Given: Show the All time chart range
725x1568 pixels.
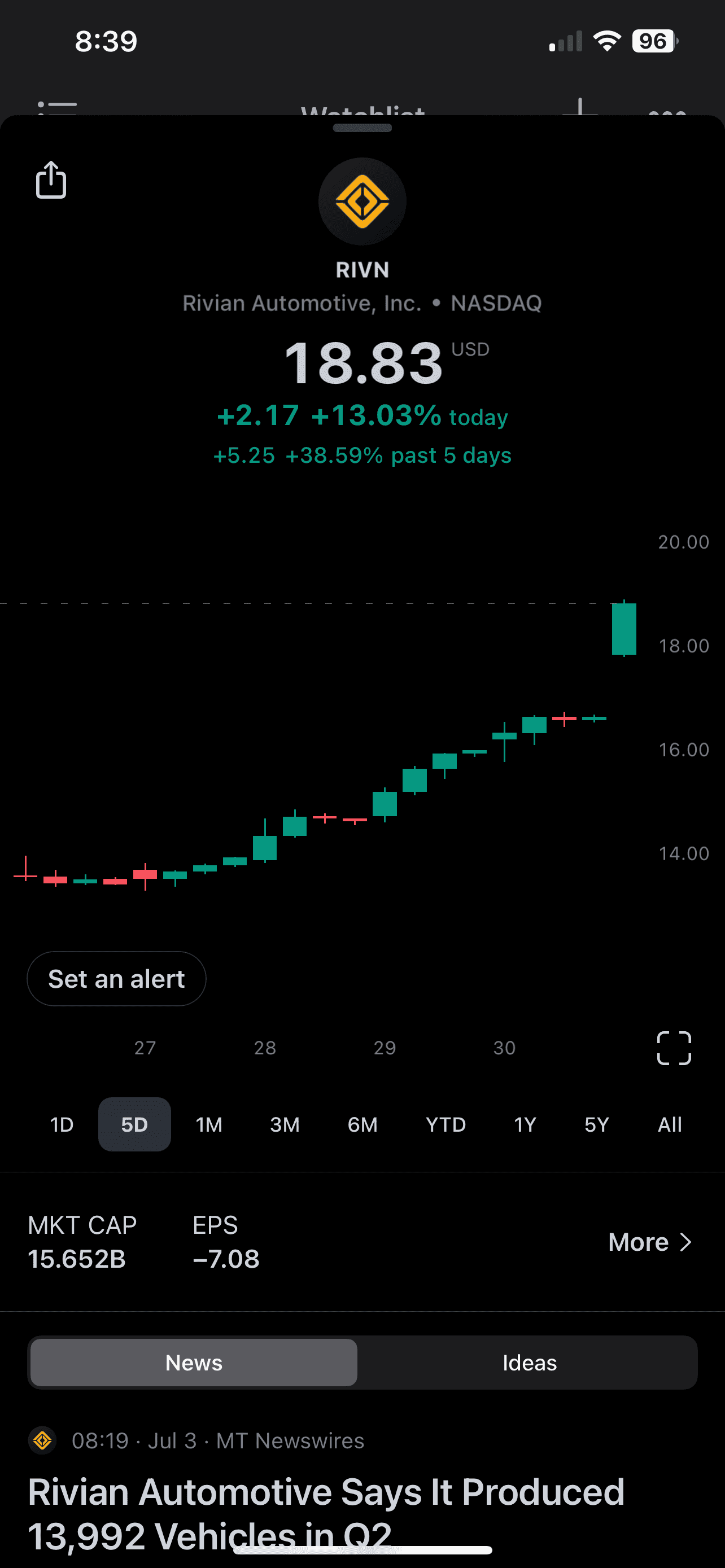Looking at the screenshot, I should (670, 1124).
